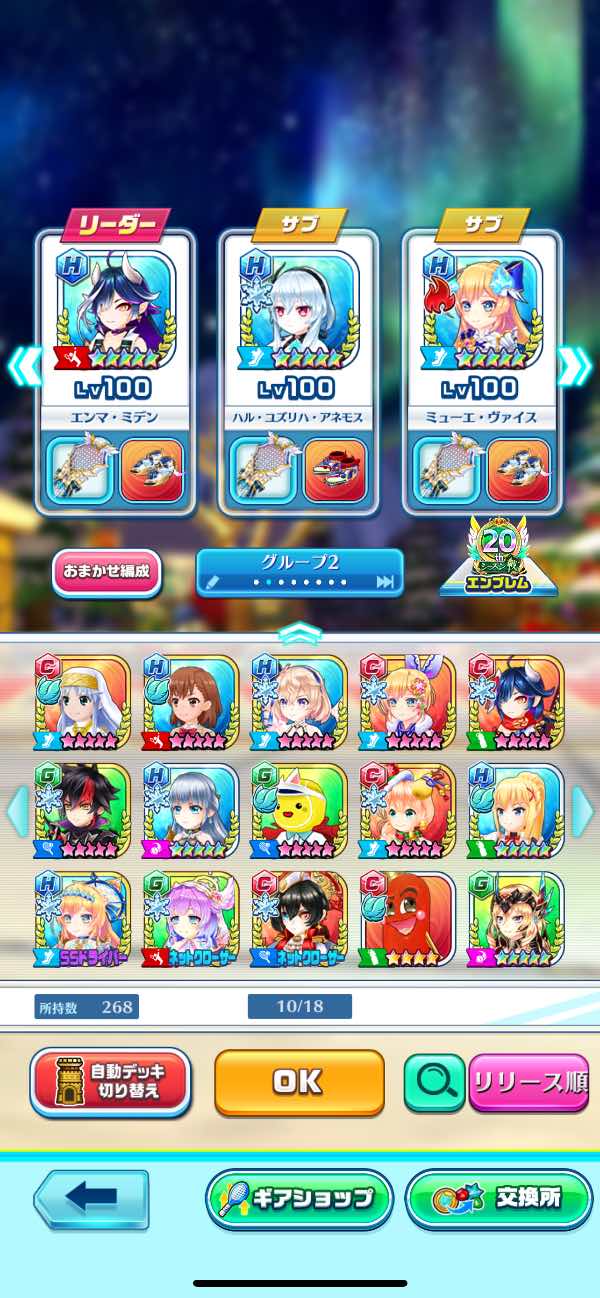This screenshot has width=600, height=1298.
Task: Open ギアショップ gear shop
Action: coord(298,1198)
